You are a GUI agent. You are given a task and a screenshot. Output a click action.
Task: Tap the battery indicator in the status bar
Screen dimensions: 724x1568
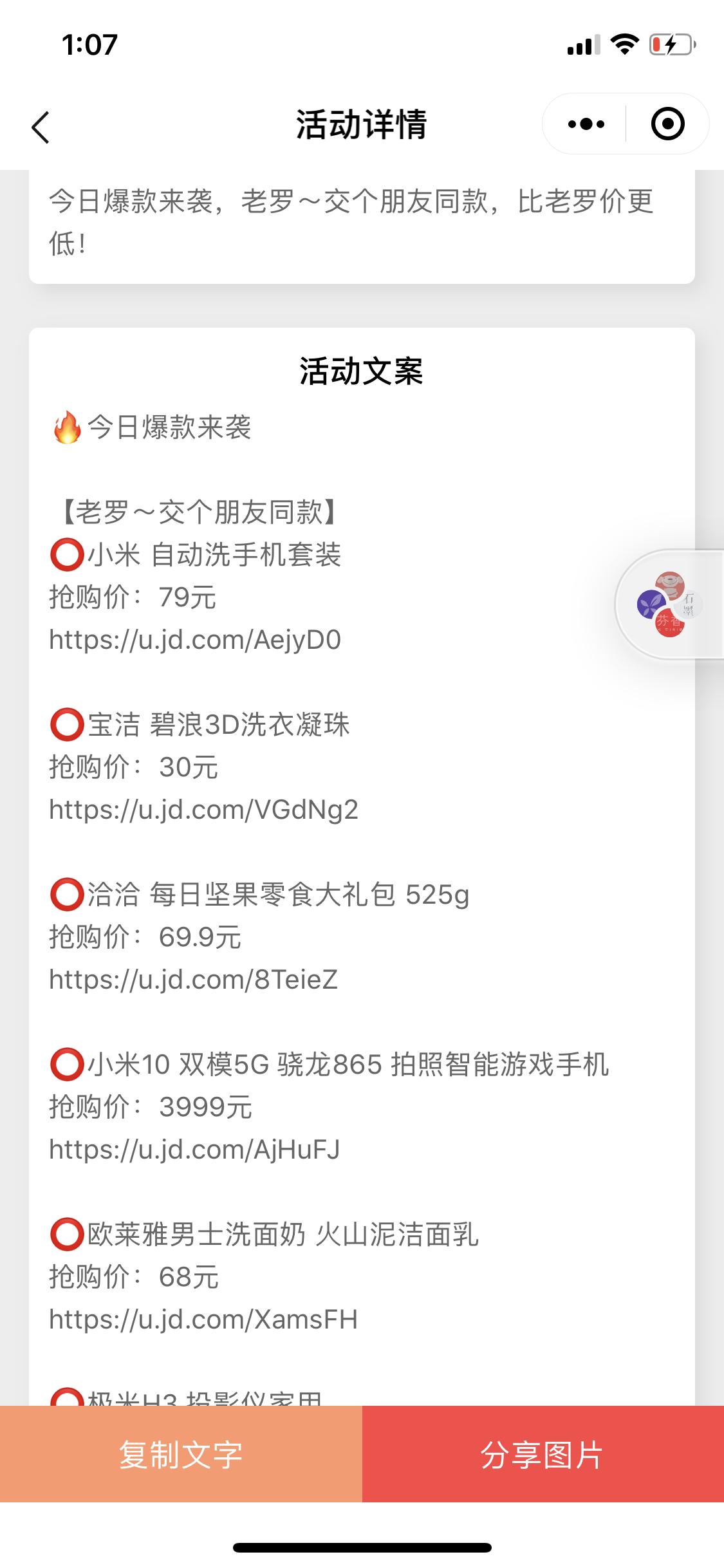[x=669, y=45]
